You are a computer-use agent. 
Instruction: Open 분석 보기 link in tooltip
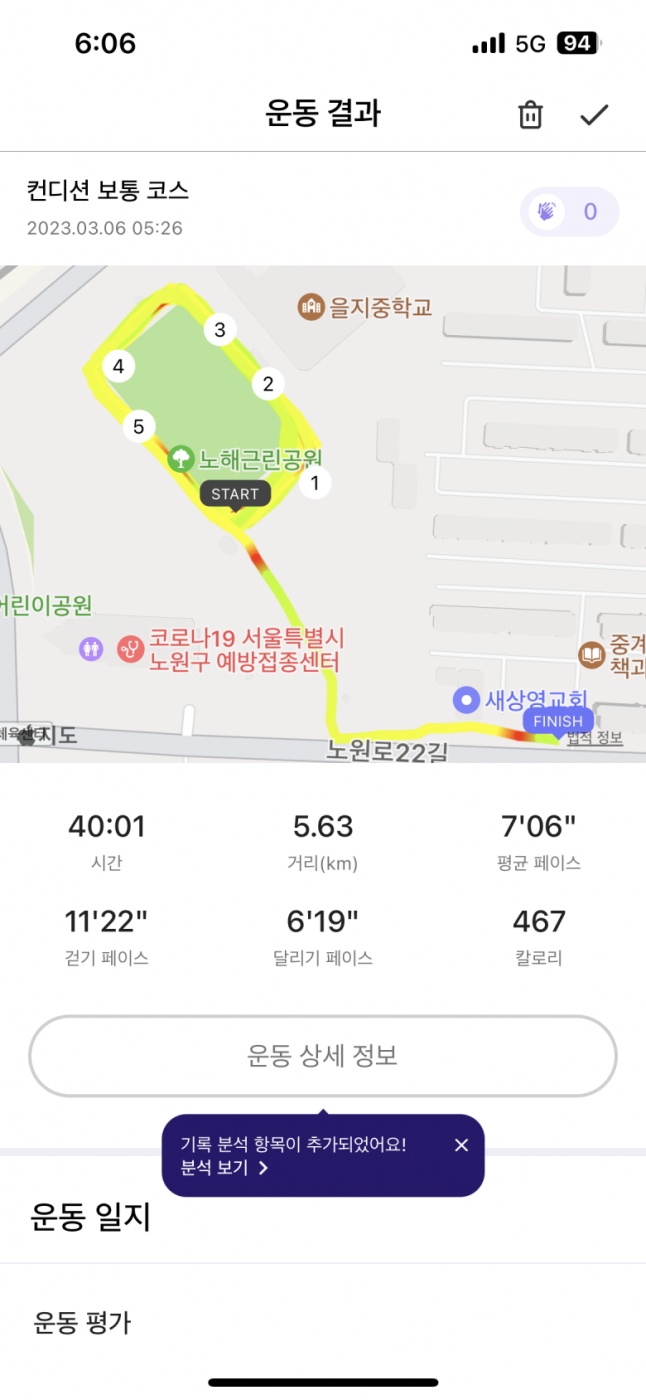[224, 1167]
